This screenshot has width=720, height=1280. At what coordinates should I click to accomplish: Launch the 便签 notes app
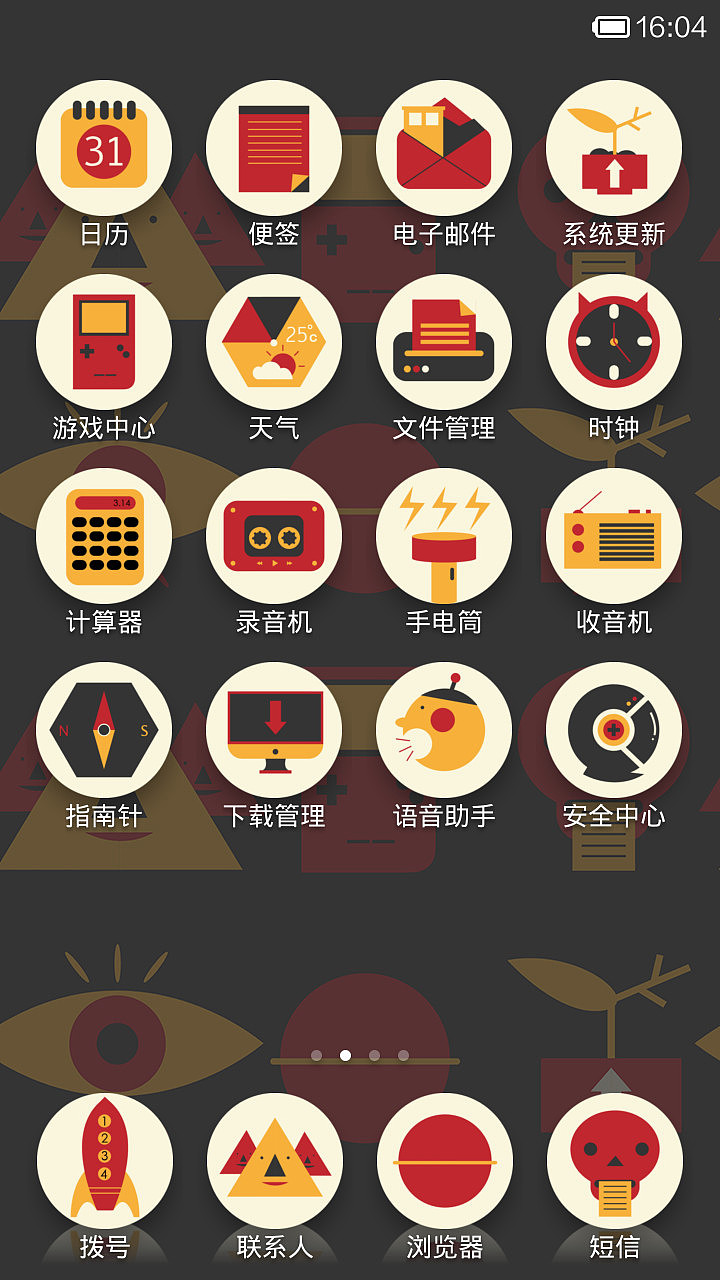[274, 148]
